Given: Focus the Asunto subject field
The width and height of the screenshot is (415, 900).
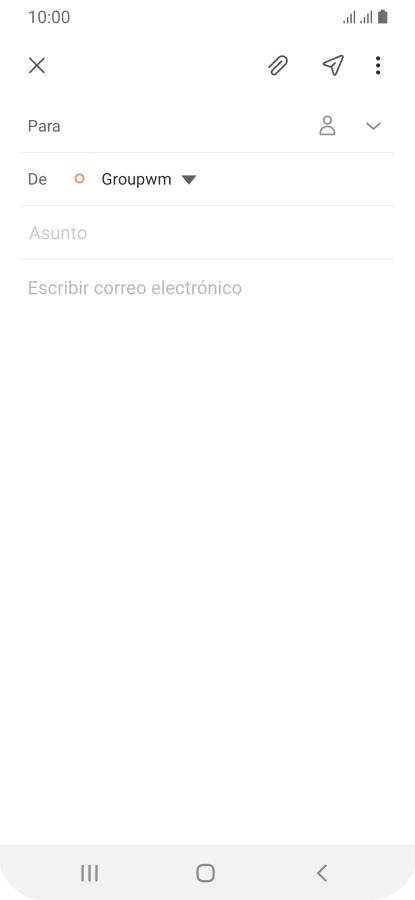Looking at the screenshot, I should [x=207, y=233].
